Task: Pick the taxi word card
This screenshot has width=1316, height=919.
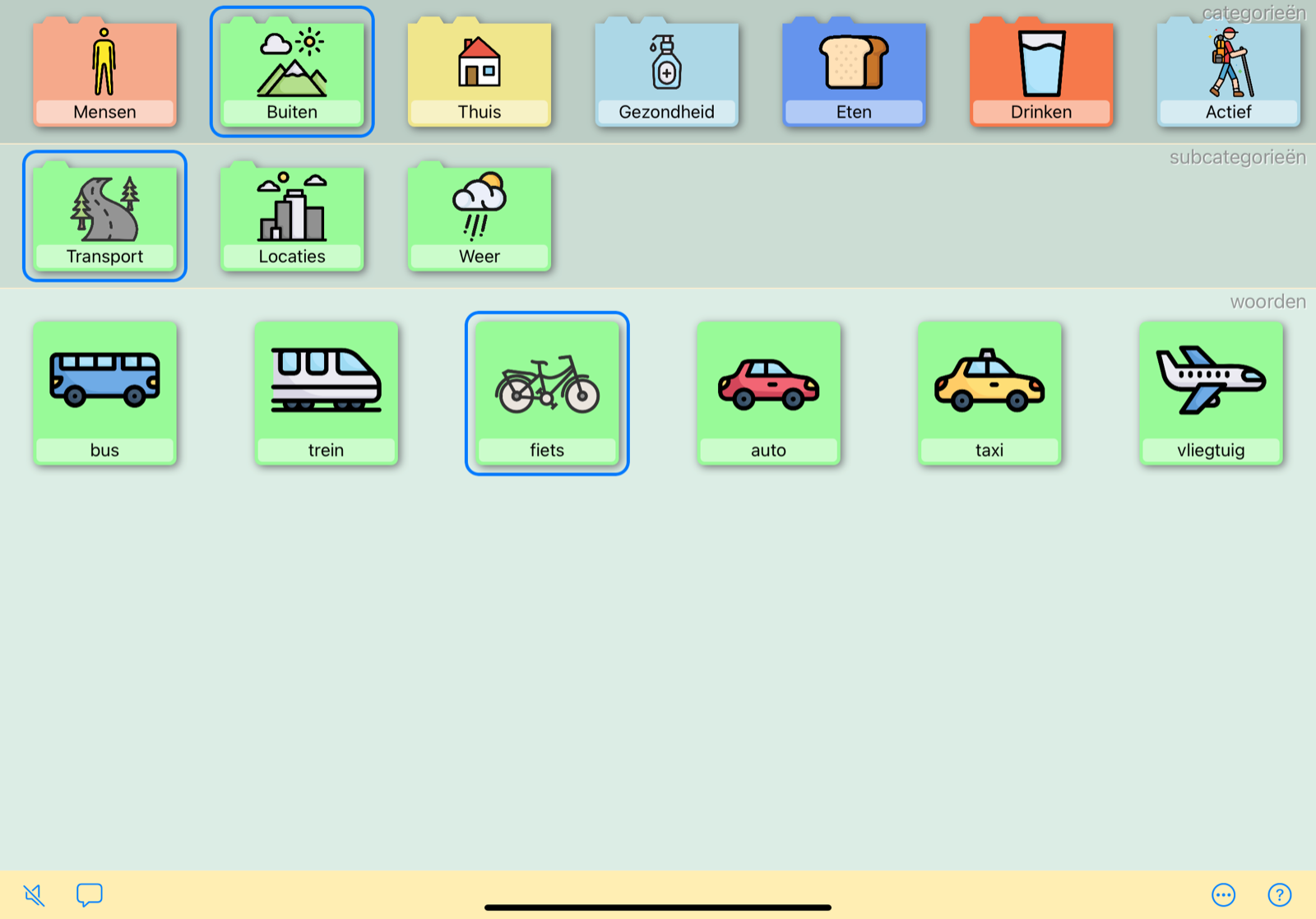Action: (x=989, y=393)
